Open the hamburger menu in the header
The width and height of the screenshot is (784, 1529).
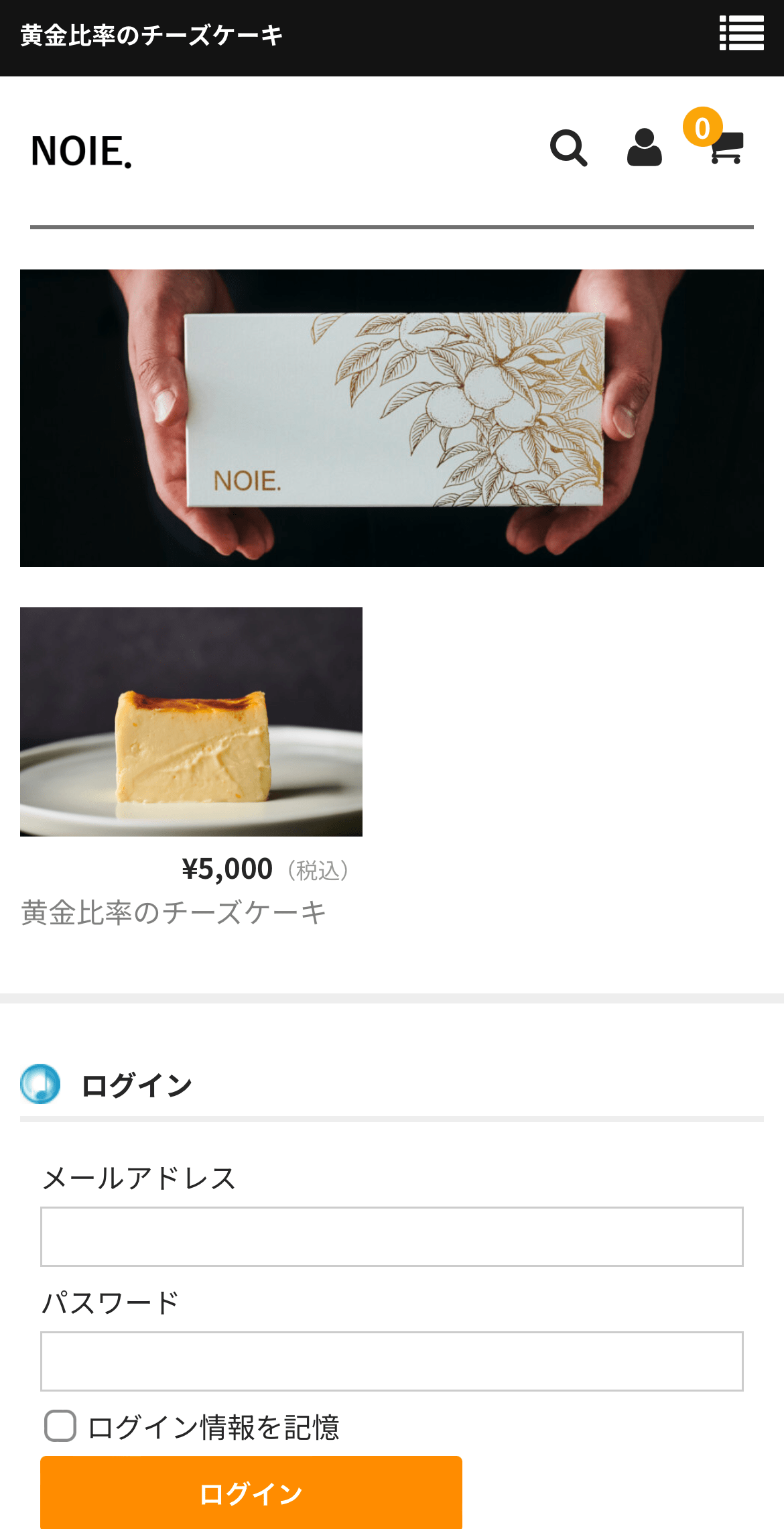tap(741, 34)
